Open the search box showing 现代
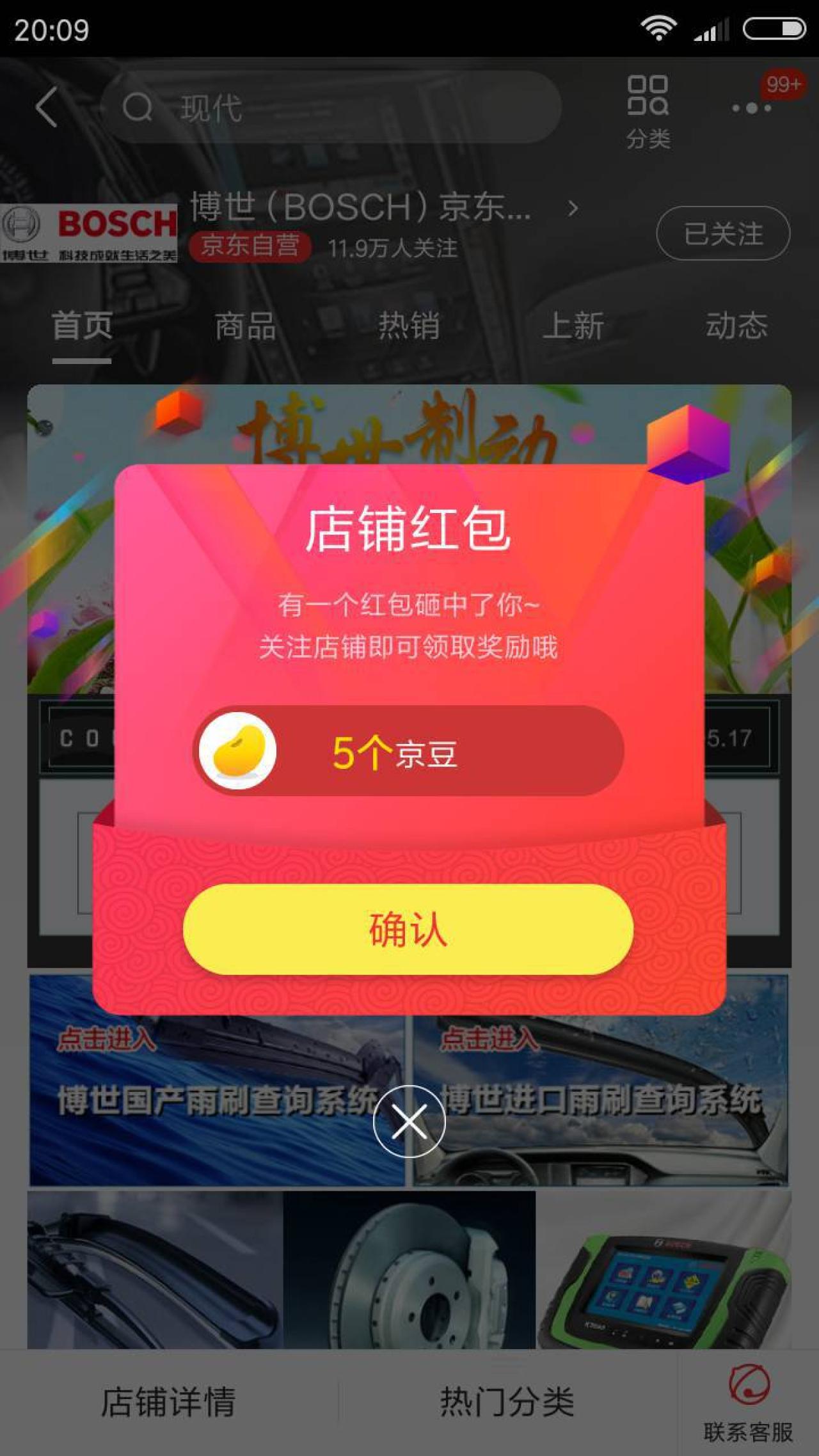 (330, 107)
